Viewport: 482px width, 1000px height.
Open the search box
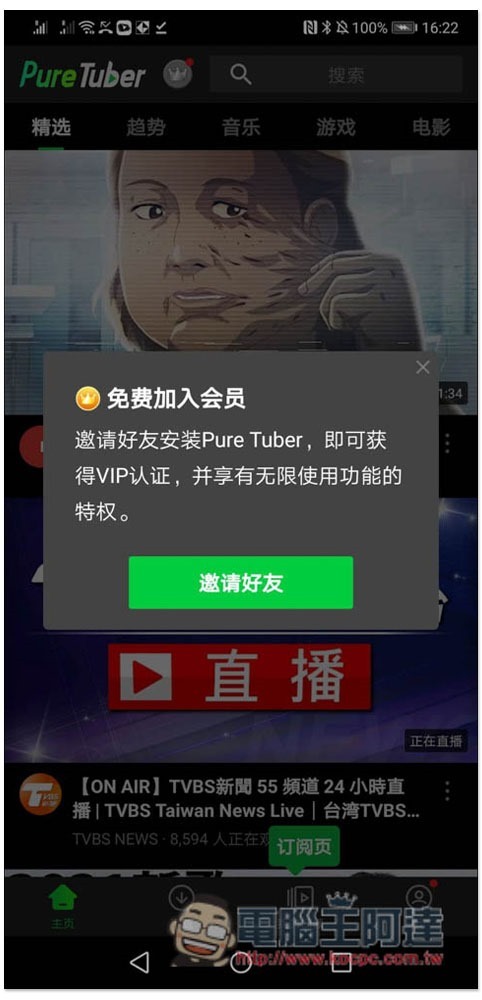coord(336,75)
